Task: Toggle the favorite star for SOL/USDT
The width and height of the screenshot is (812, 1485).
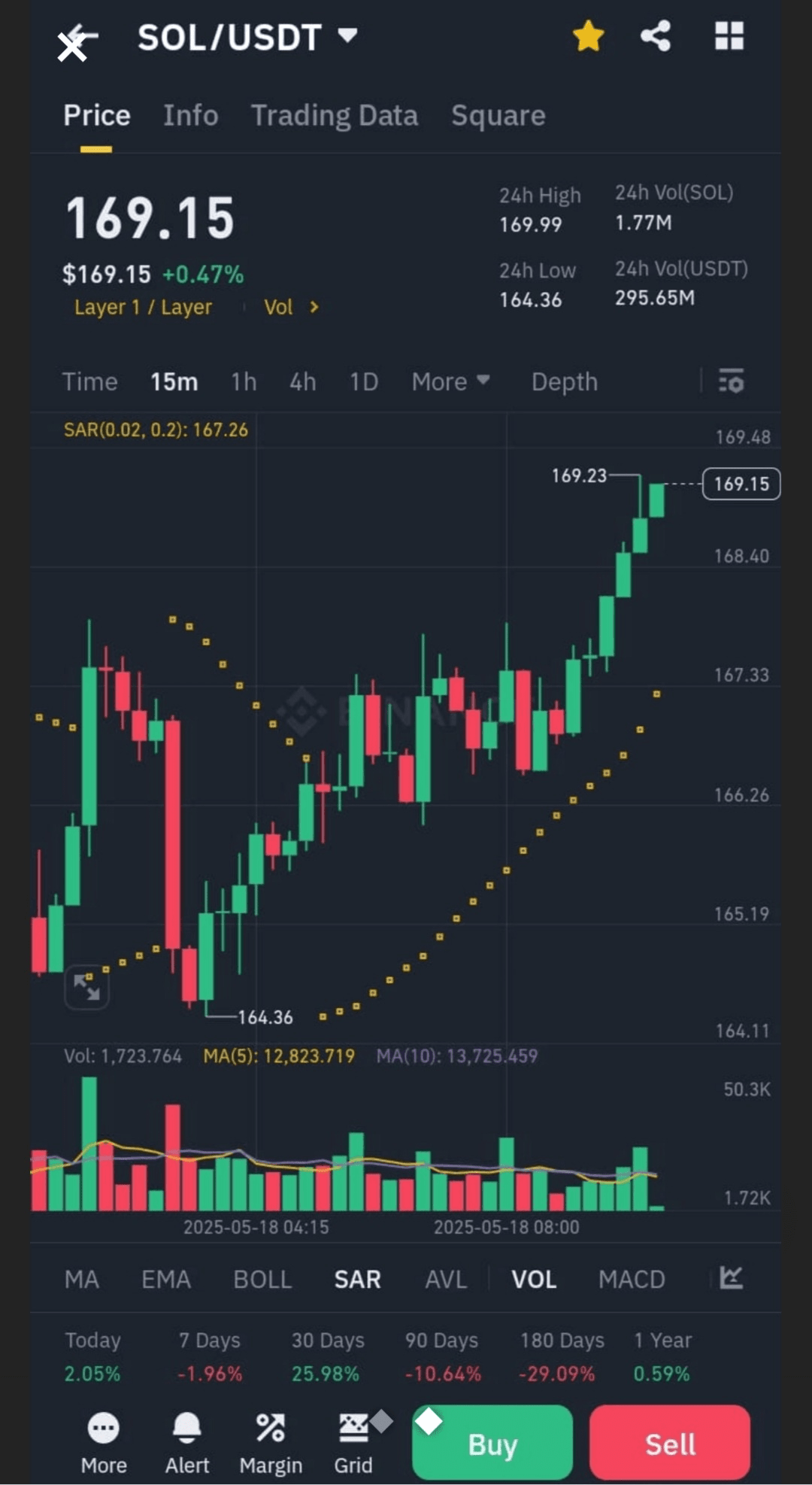Action: (x=588, y=36)
